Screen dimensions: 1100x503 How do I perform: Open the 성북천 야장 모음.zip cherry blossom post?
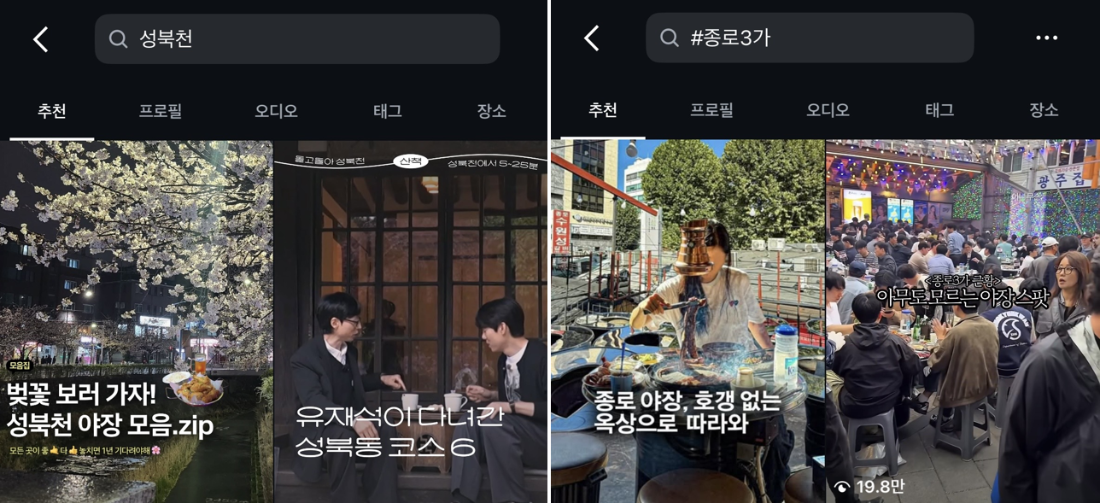click(x=136, y=320)
